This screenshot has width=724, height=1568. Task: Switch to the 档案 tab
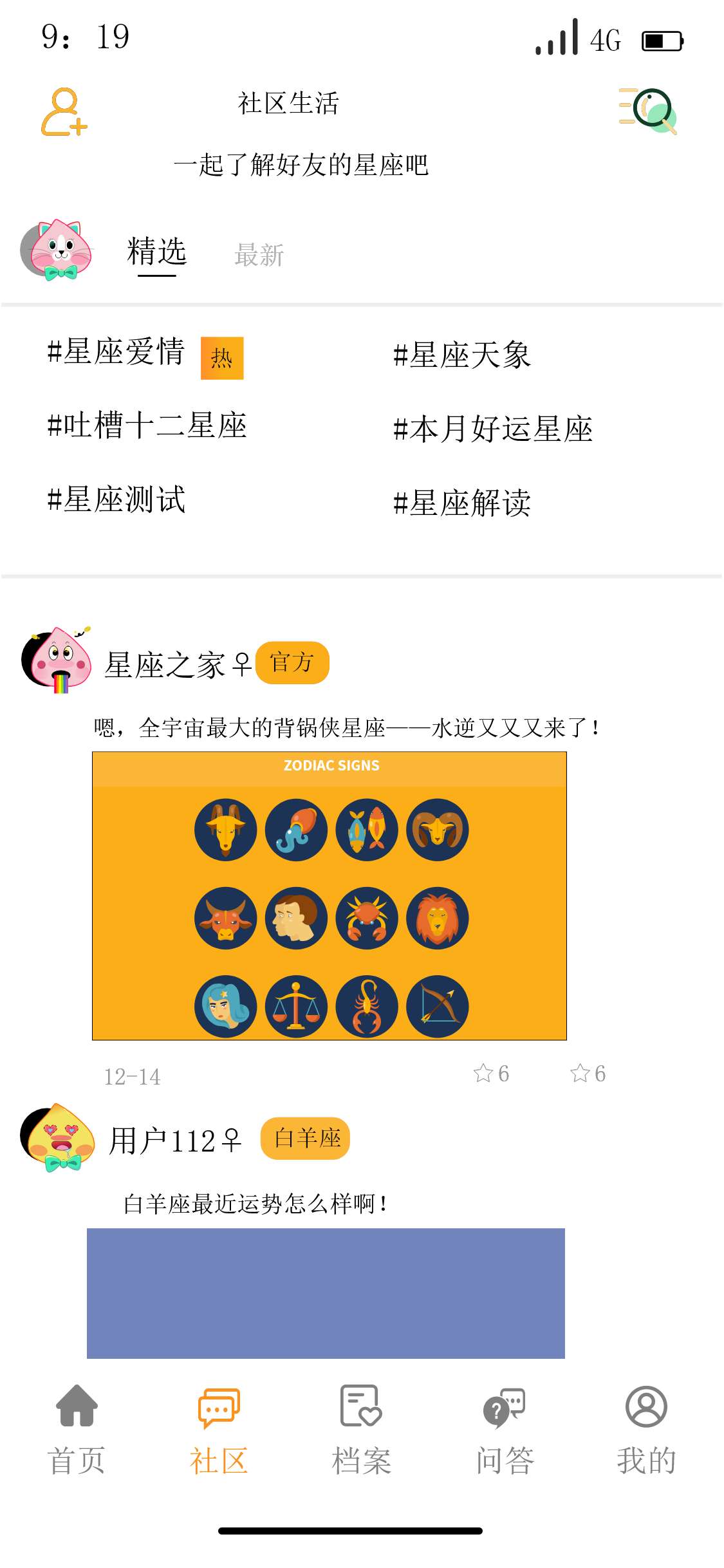tap(361, 1430)
